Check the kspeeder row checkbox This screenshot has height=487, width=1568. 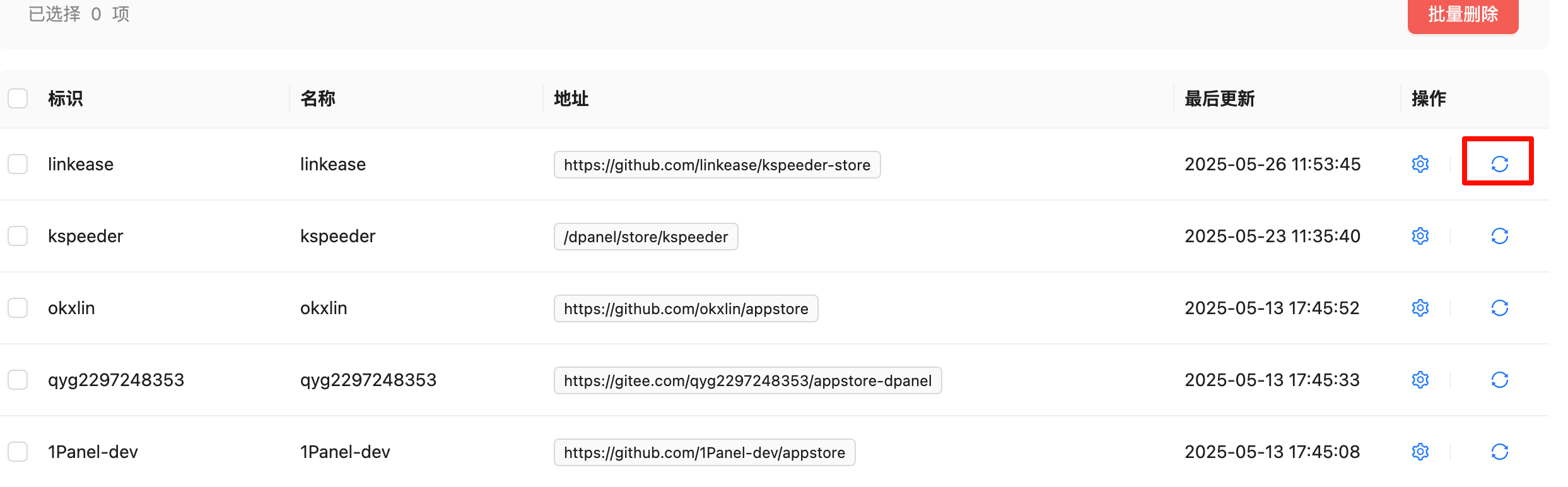[x=18, y=236]
